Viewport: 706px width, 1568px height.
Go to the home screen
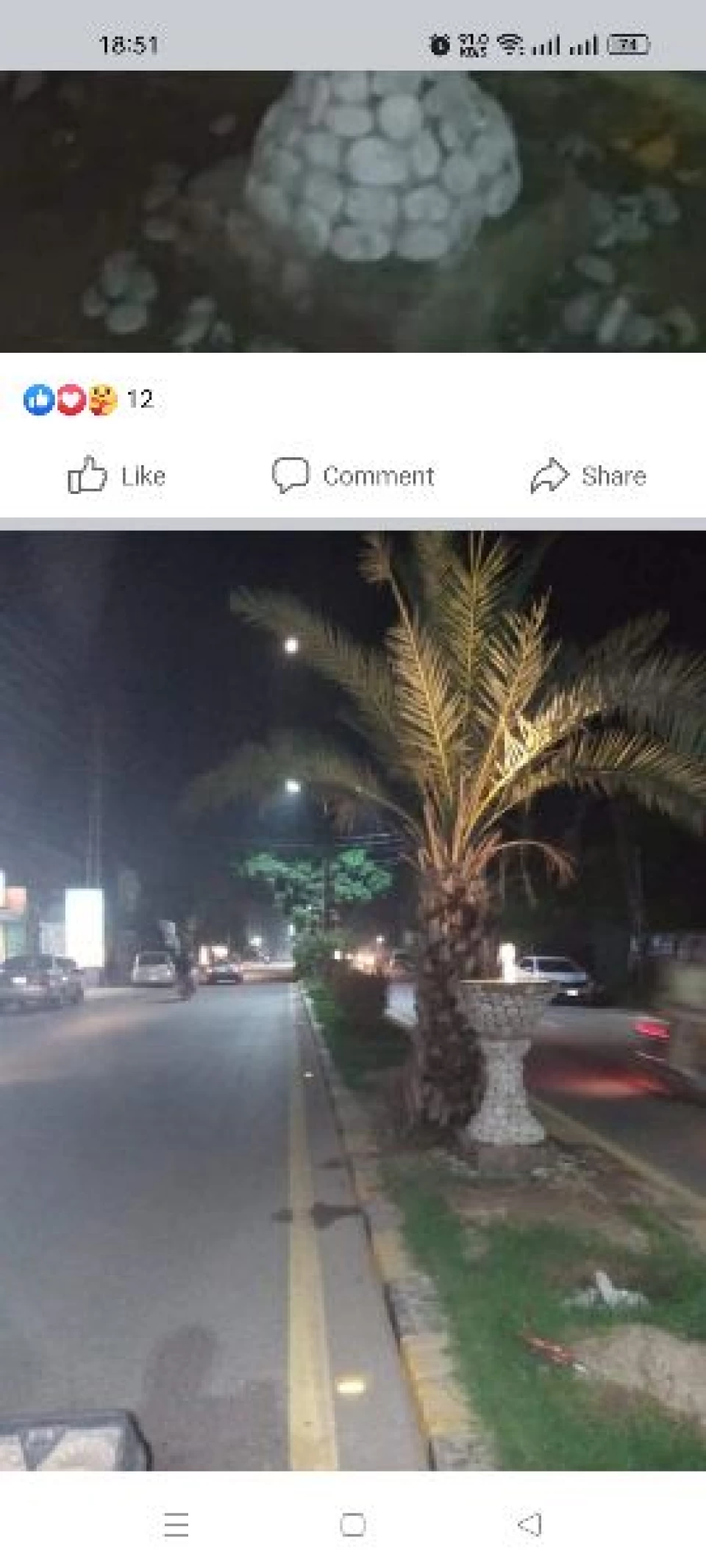pyautogui.click(x=353, y=1525)
